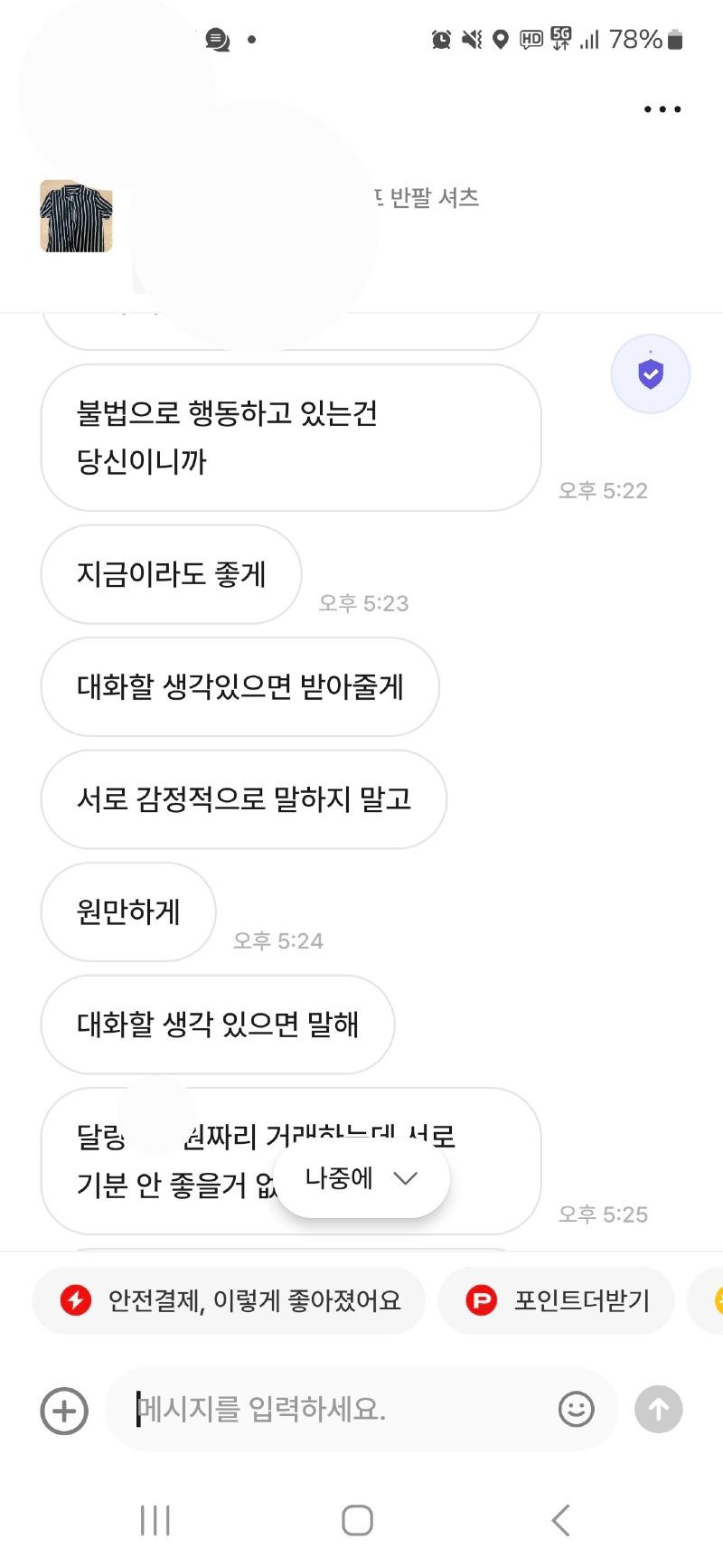Screen dimensions: 723x1568
Task: Select the 포인트더받기 chip
Action: click(557, 1300)
